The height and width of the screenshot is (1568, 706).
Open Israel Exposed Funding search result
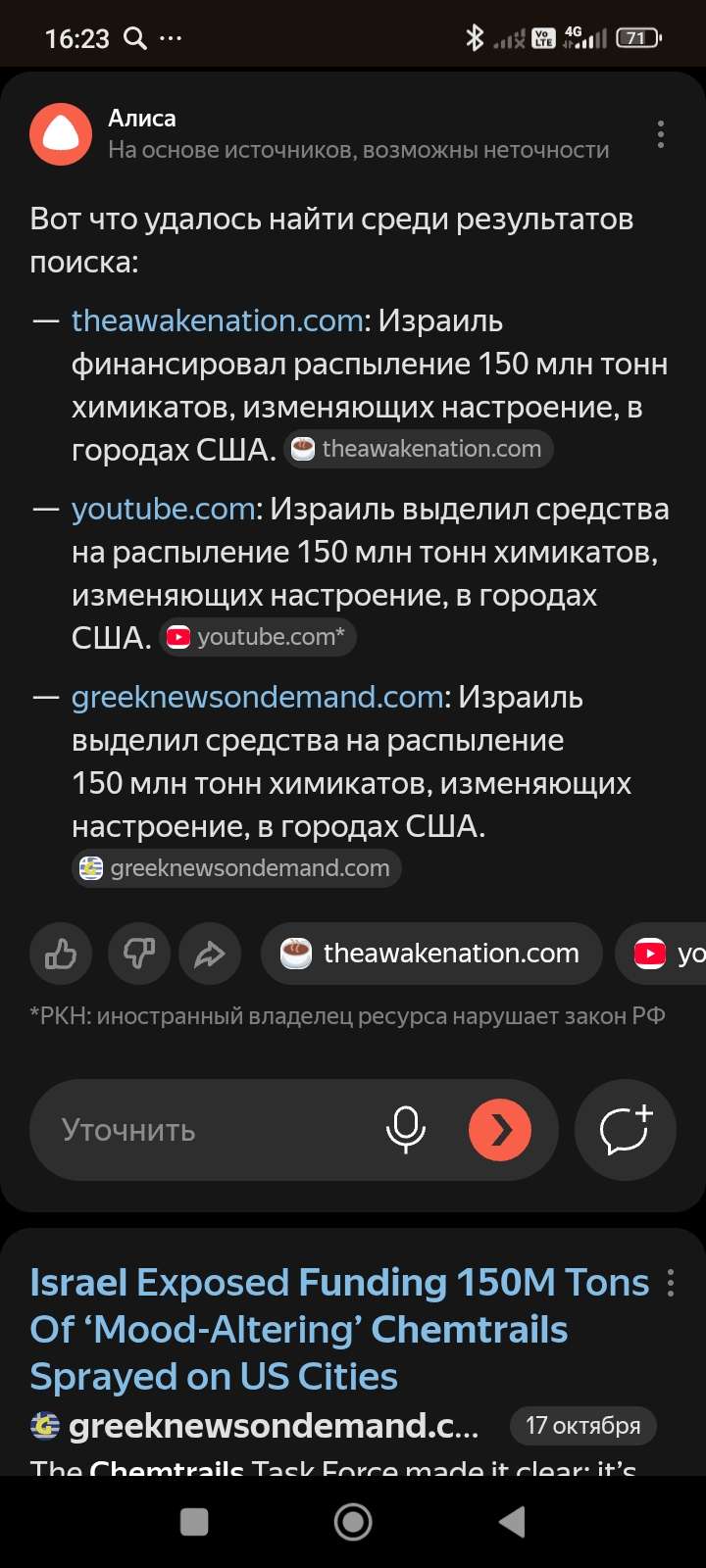click(x=338, y=1329)
